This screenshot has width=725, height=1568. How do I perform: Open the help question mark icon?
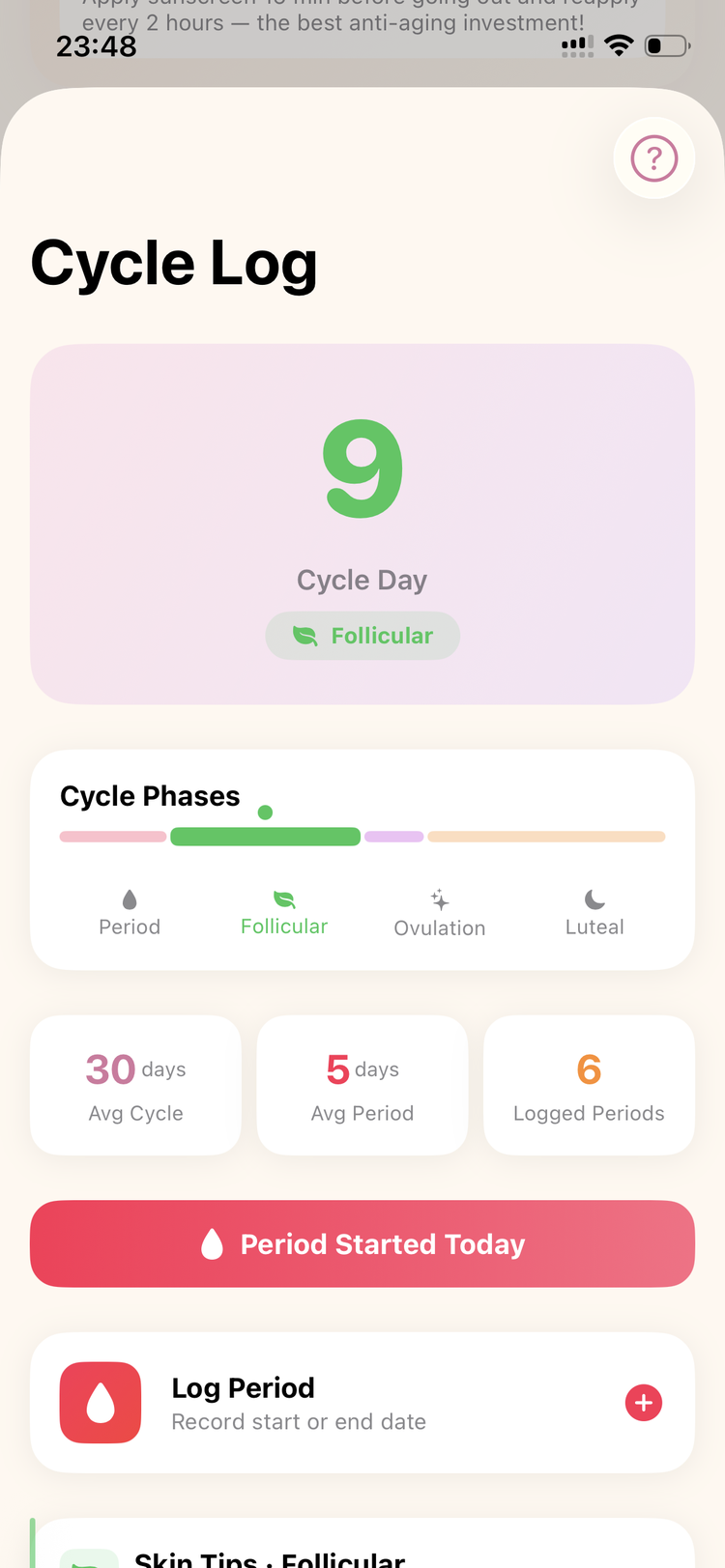click(654, 157)
